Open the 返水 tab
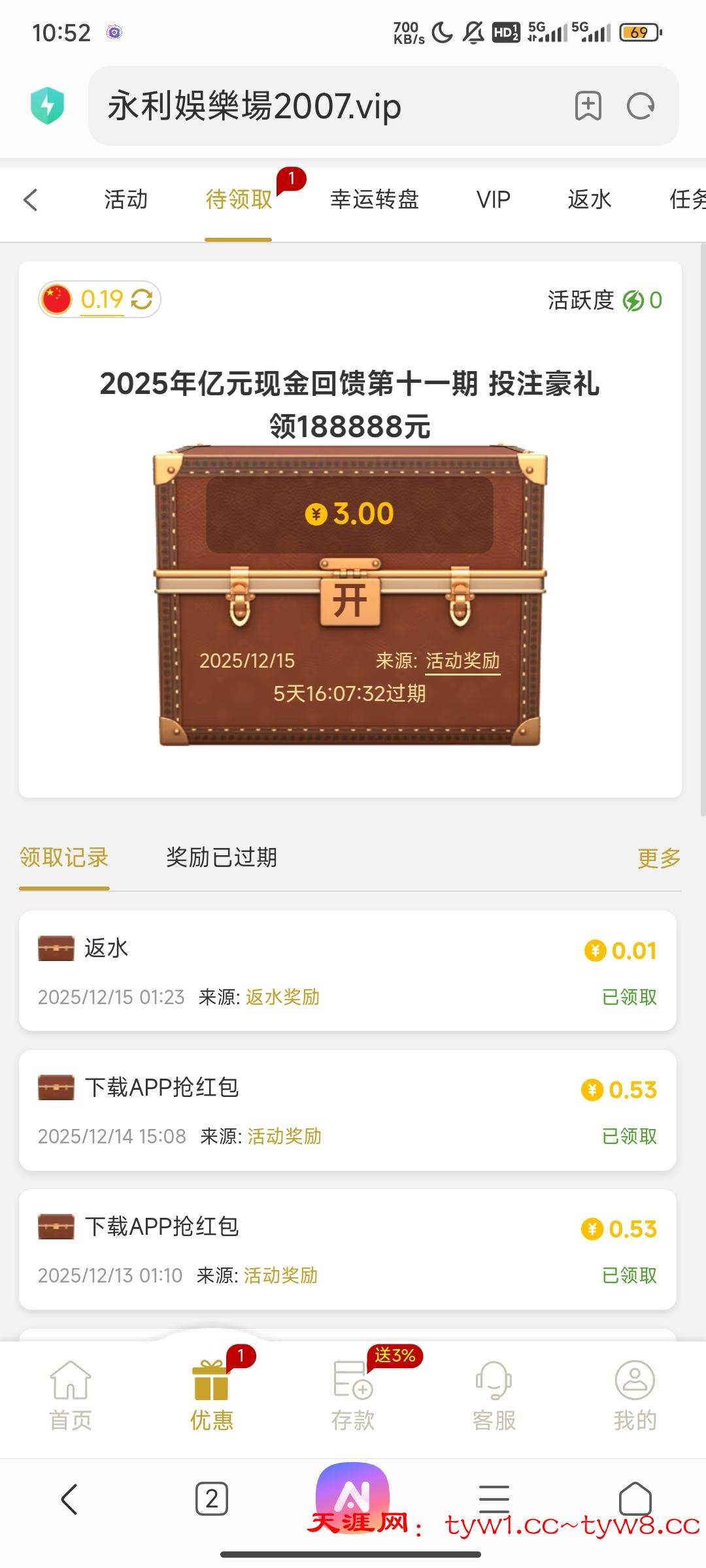 [x=589, y=200]
